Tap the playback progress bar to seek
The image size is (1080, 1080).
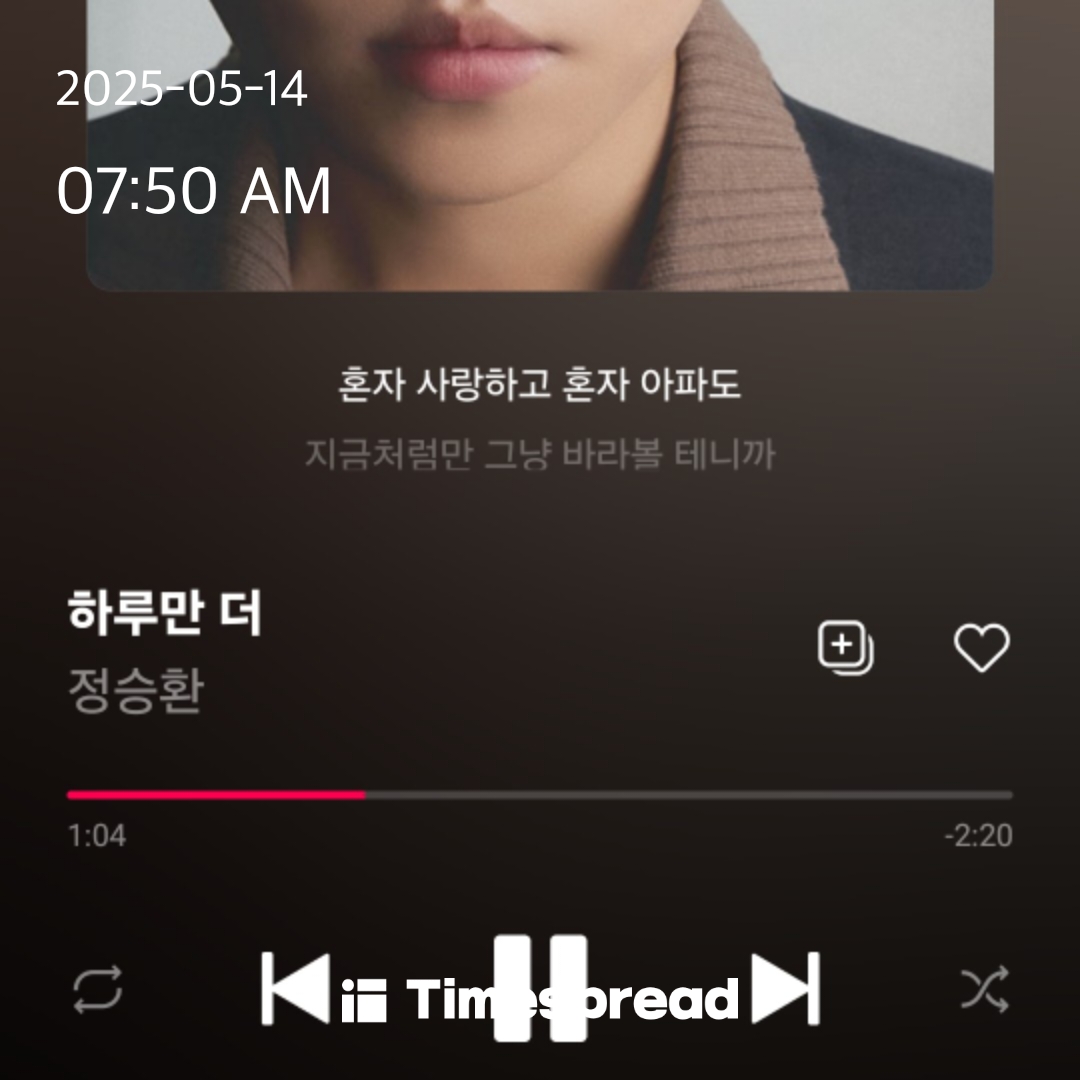[540, 795]
